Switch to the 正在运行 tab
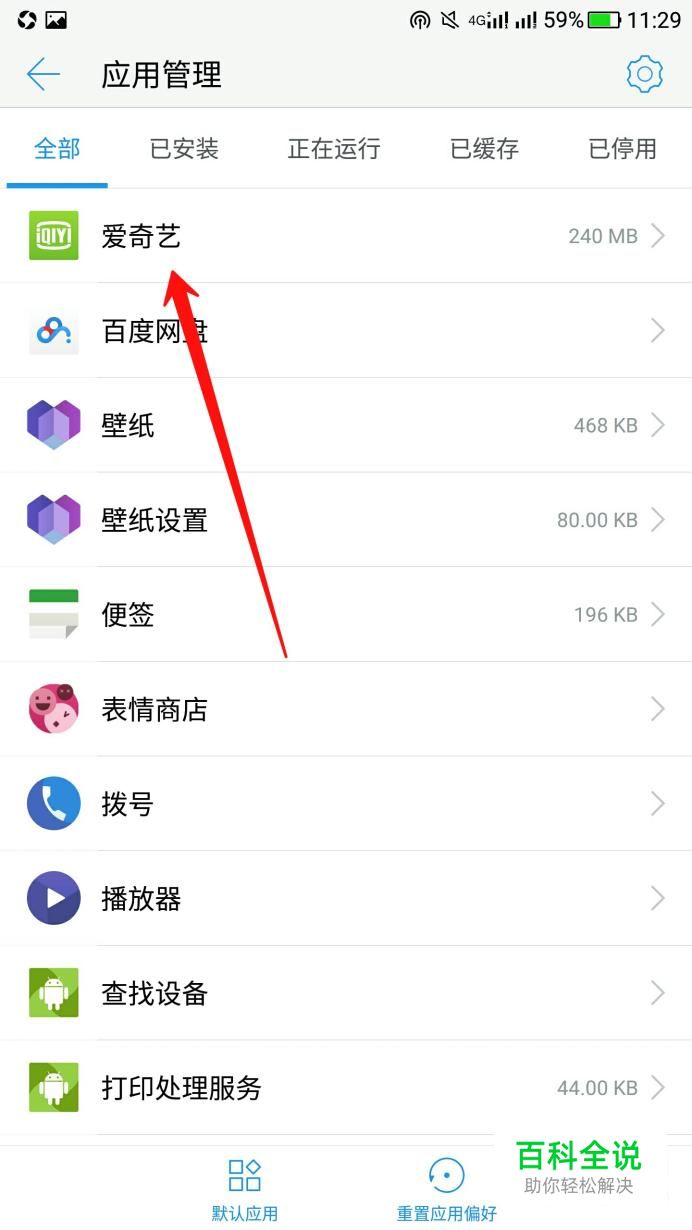Viewport: 692px width, 1230px height. (x=334, y=149)
